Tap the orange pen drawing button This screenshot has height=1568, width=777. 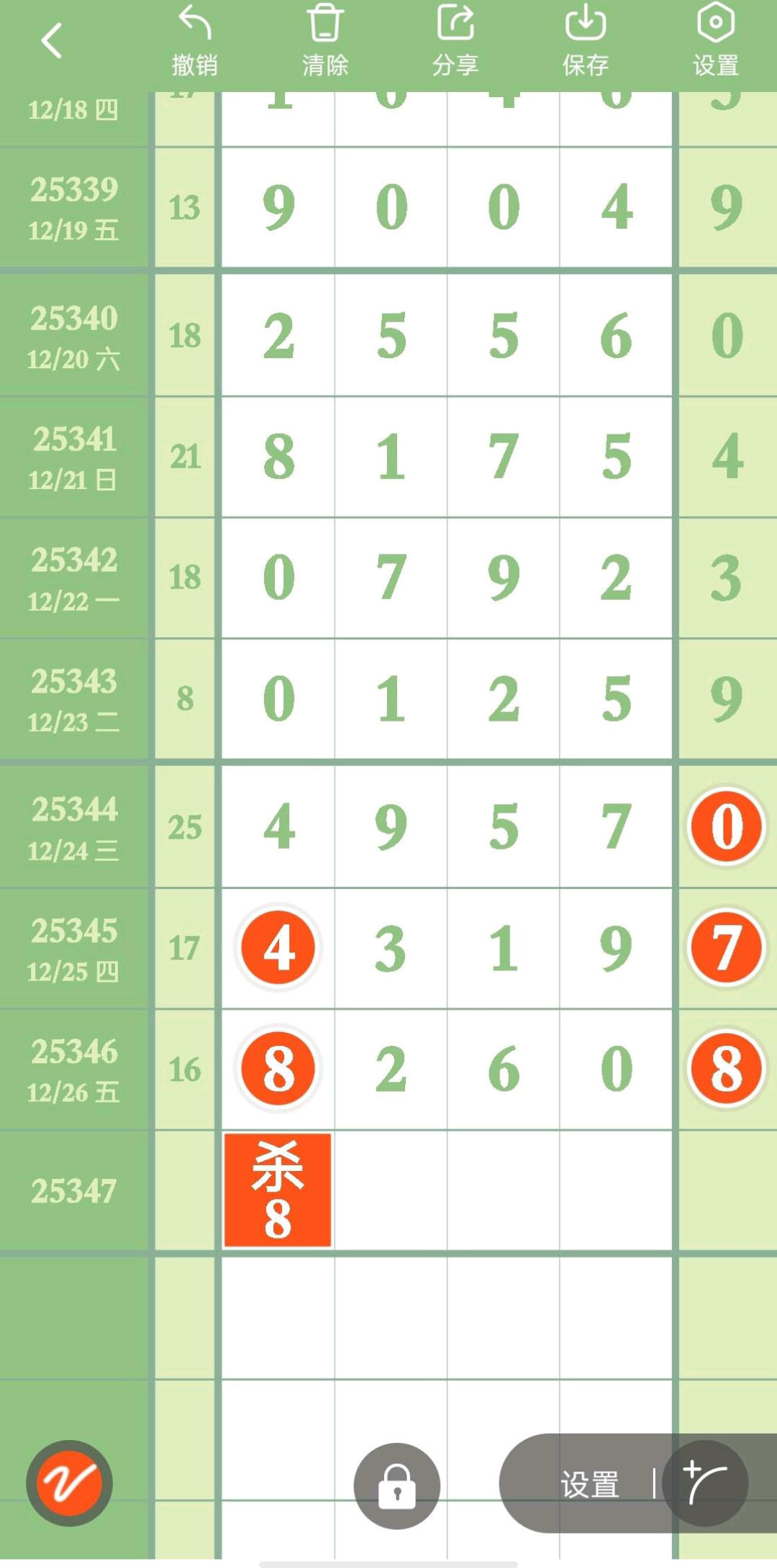click(69, 1483)
